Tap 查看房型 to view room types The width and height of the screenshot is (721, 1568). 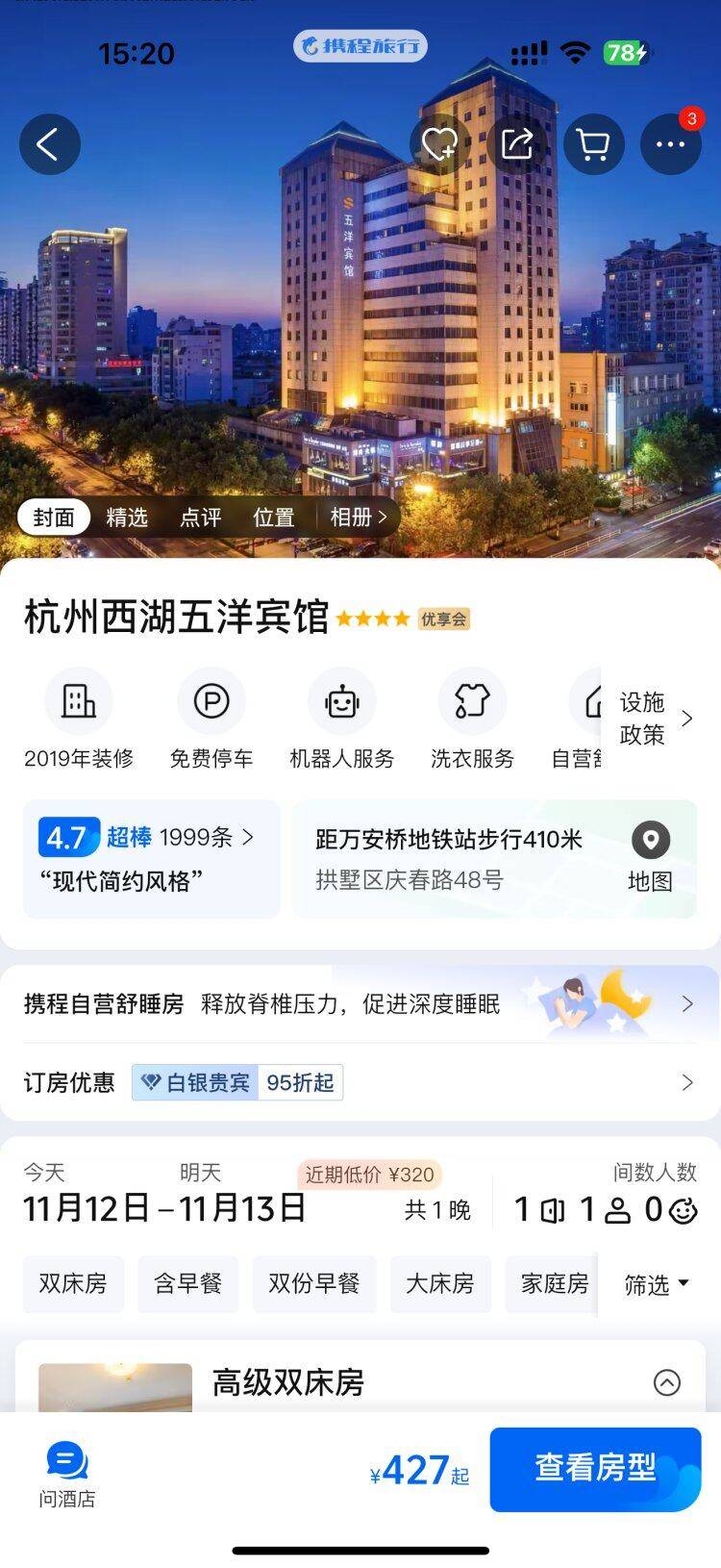[595, 1469]
